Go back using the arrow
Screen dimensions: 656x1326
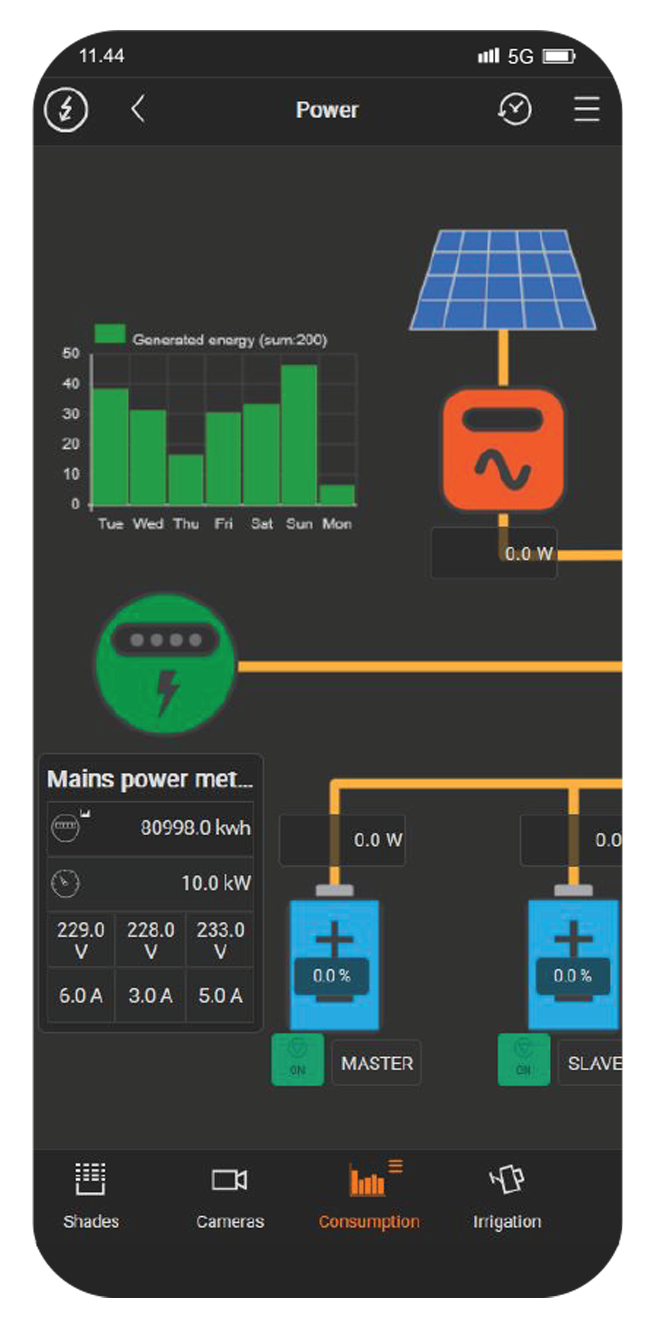pyautogui.click(x=138, y=110)
